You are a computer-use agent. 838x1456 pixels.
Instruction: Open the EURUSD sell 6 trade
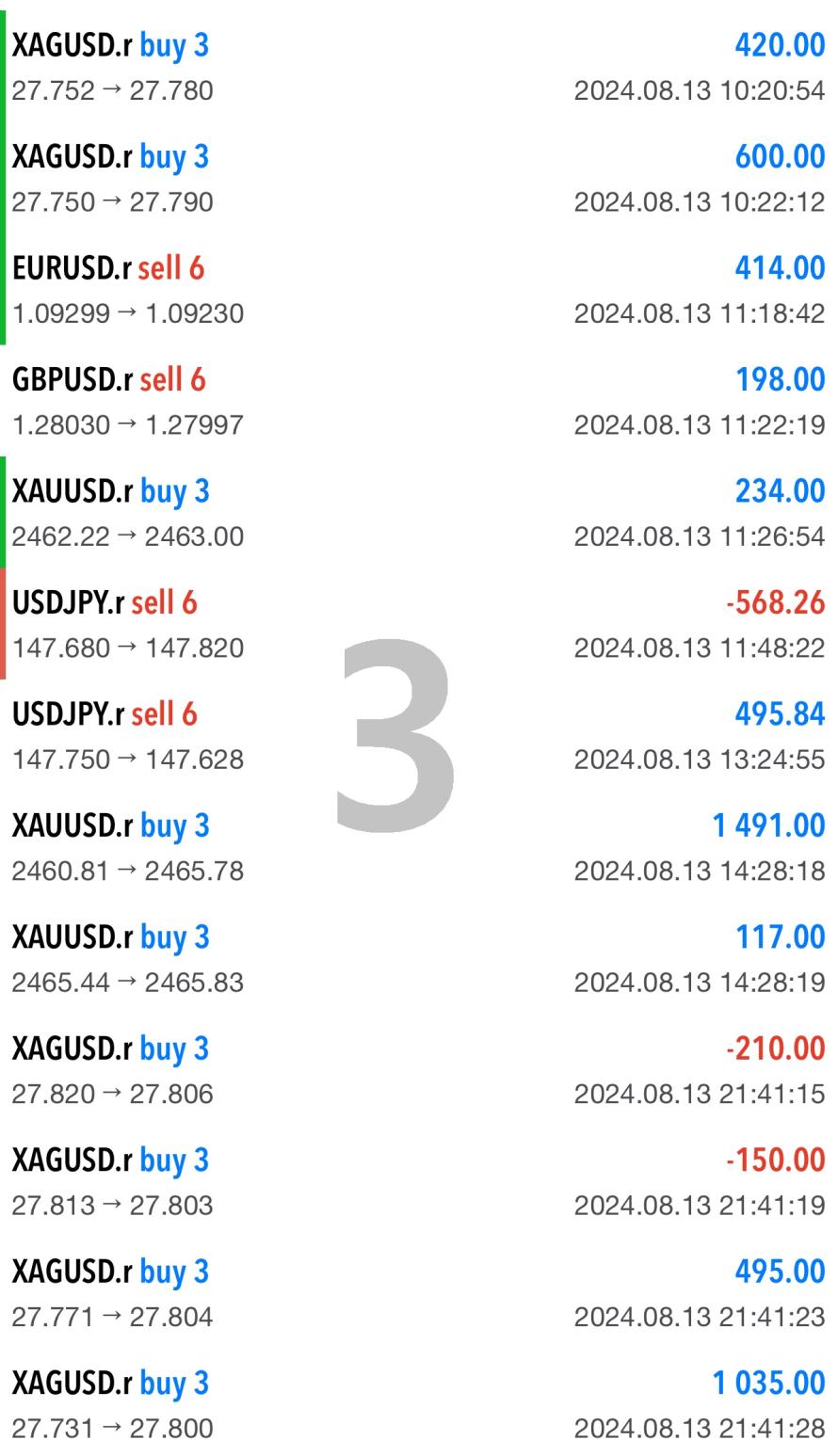click(x=419, y=290)
